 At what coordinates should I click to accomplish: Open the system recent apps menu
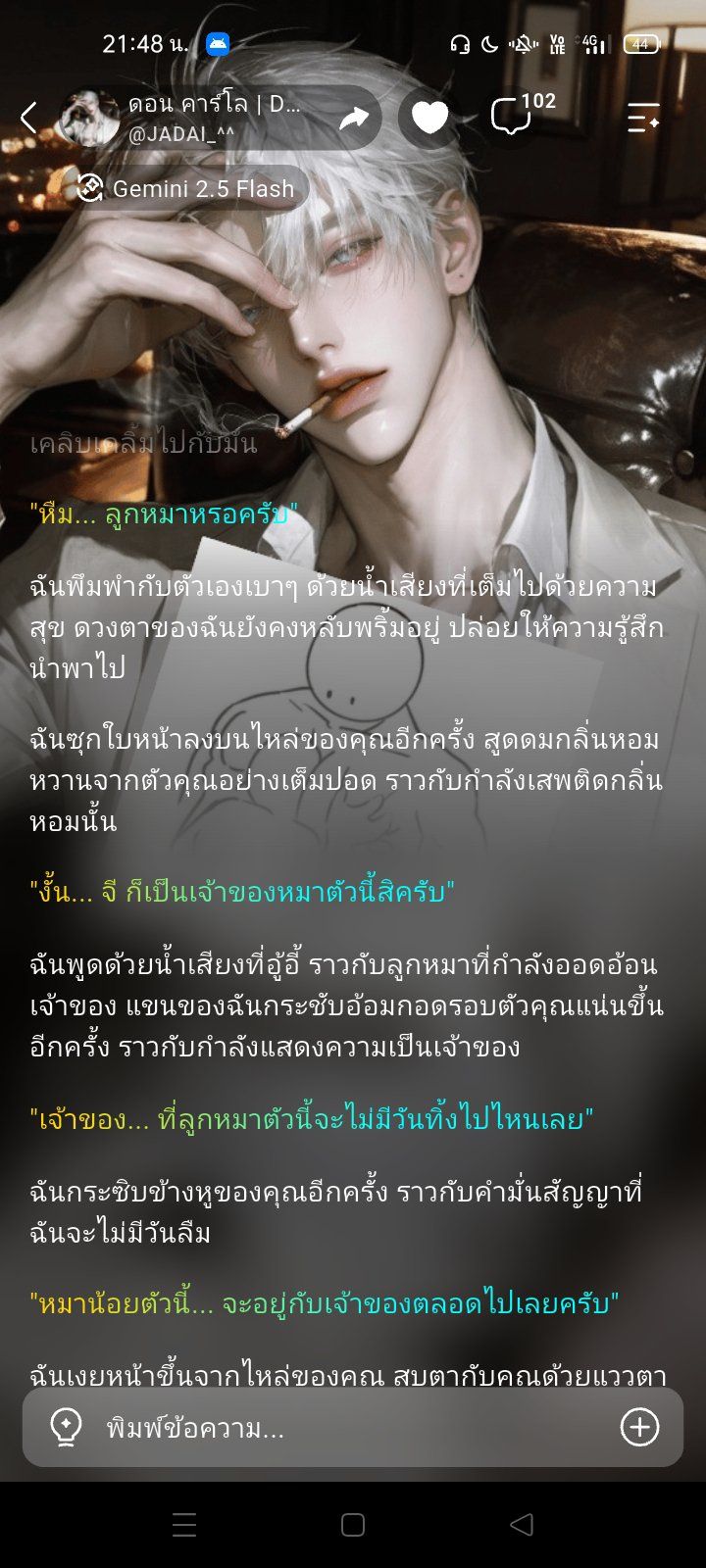(x=184, y=1525)
